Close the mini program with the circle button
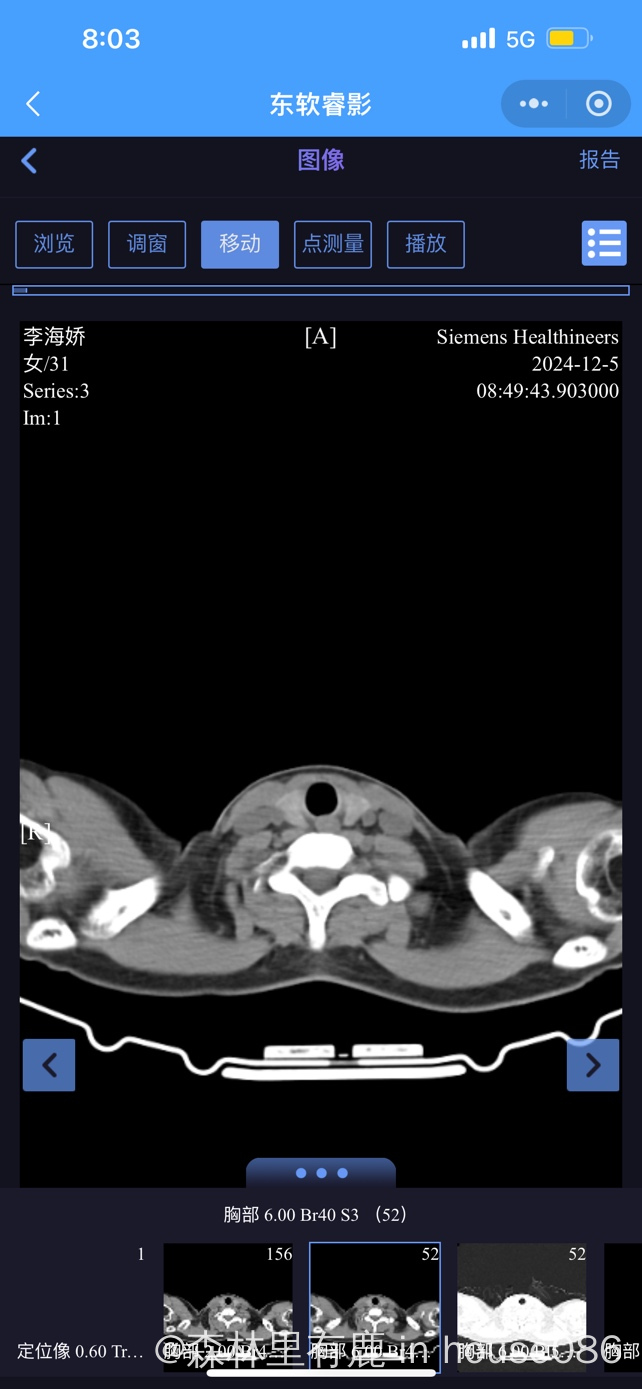Image resolution: width=642 pixels, height=1389 pixels. (x=598, y=104)
